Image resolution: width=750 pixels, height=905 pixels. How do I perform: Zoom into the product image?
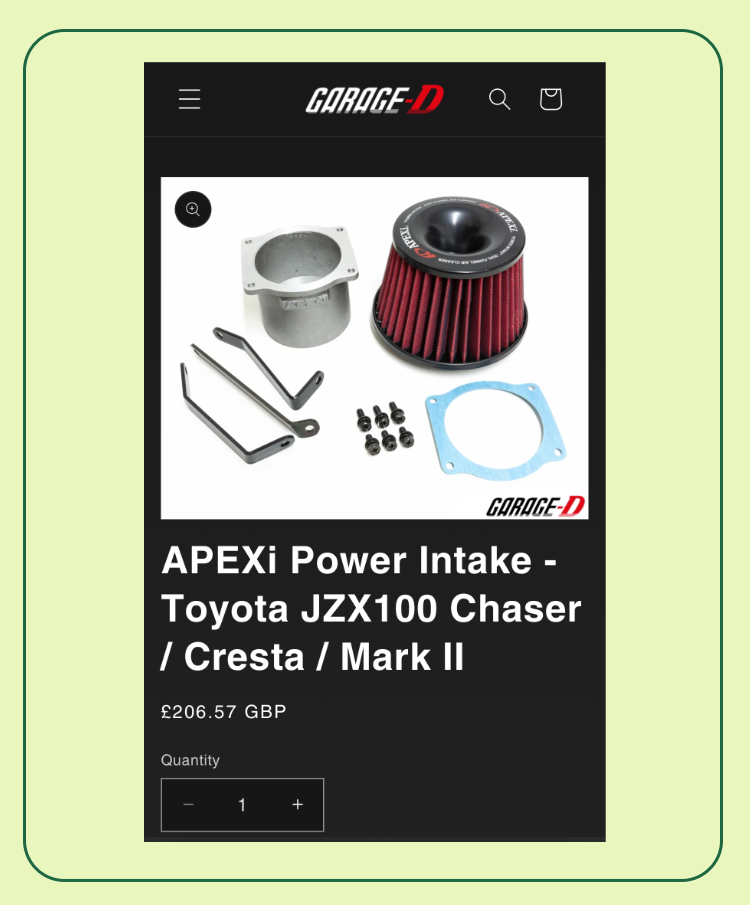point(193,209)
